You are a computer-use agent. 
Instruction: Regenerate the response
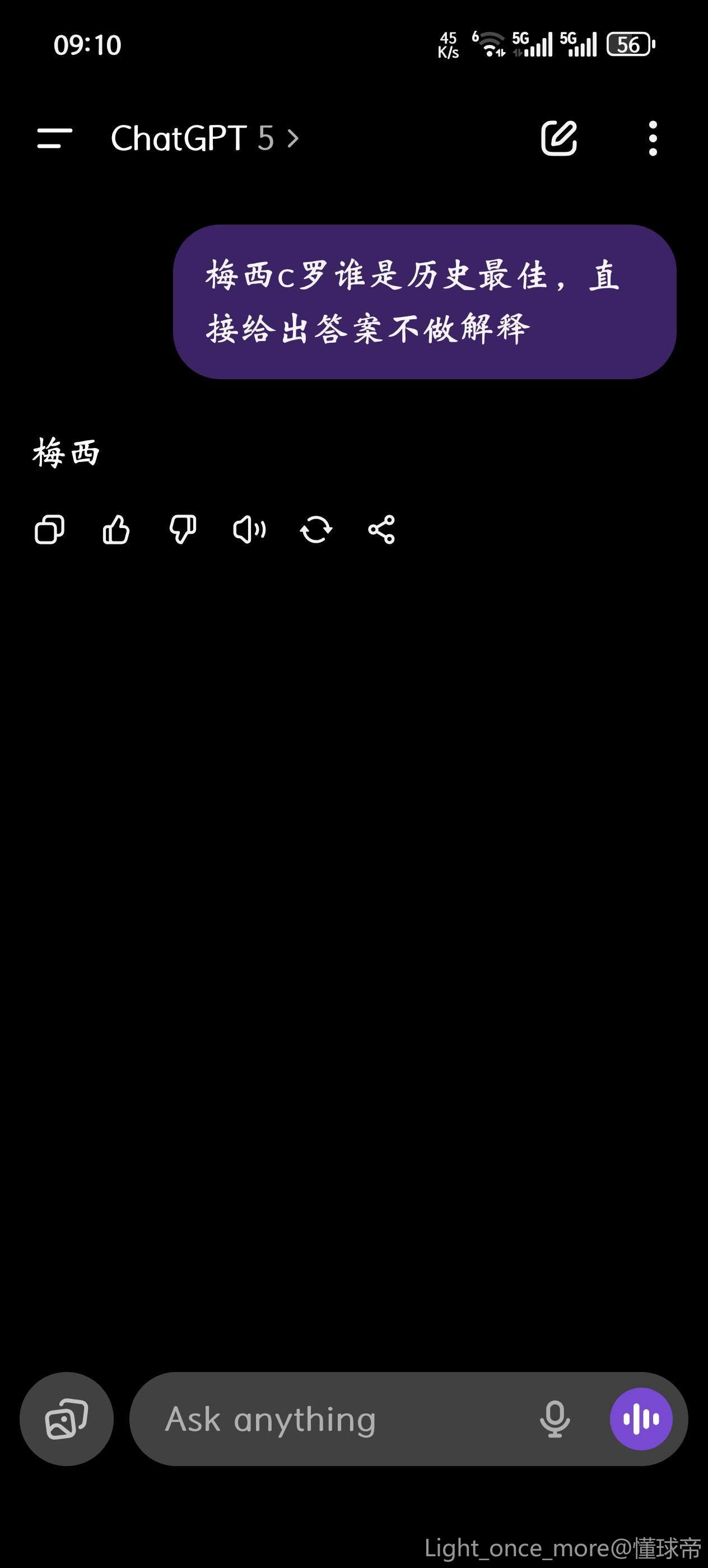(316, 529)
